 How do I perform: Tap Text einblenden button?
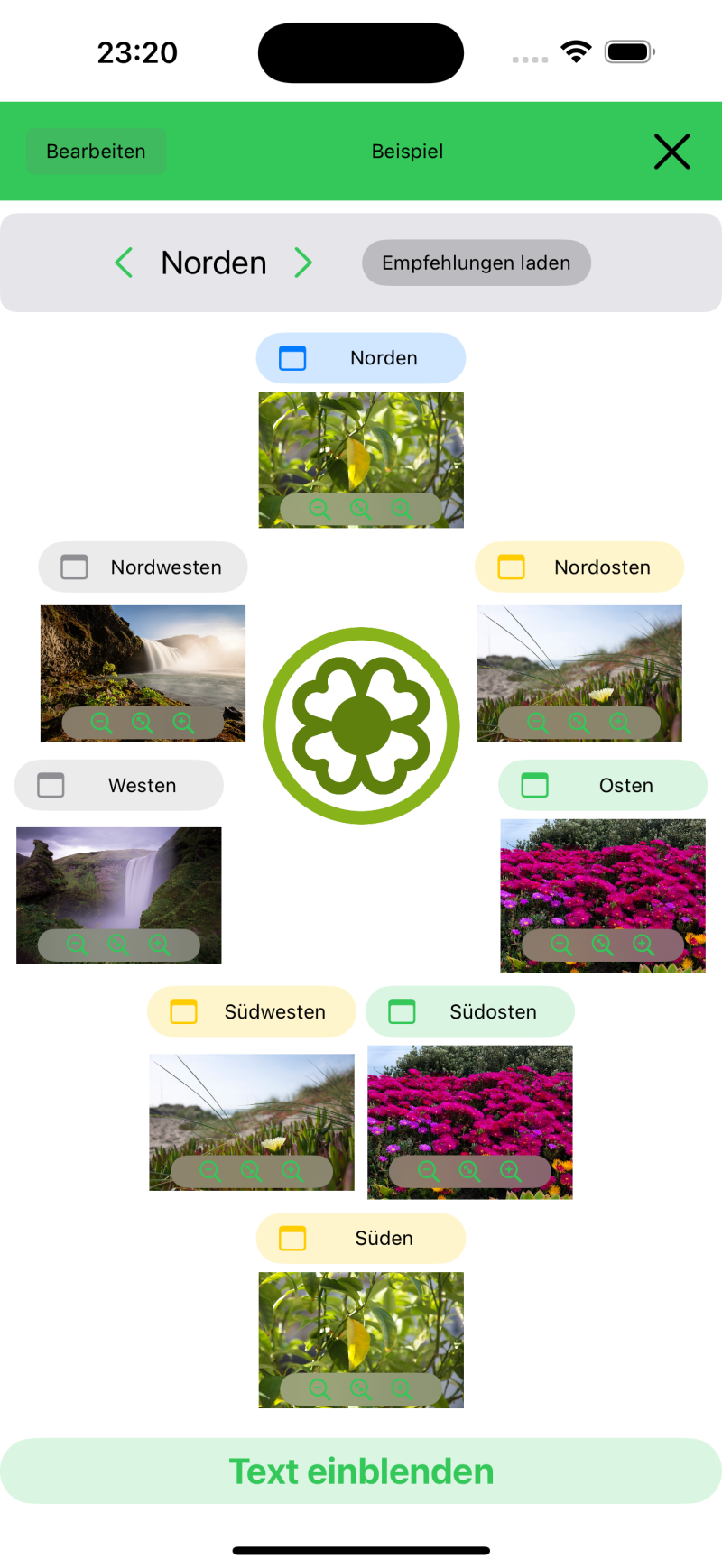361,1471
